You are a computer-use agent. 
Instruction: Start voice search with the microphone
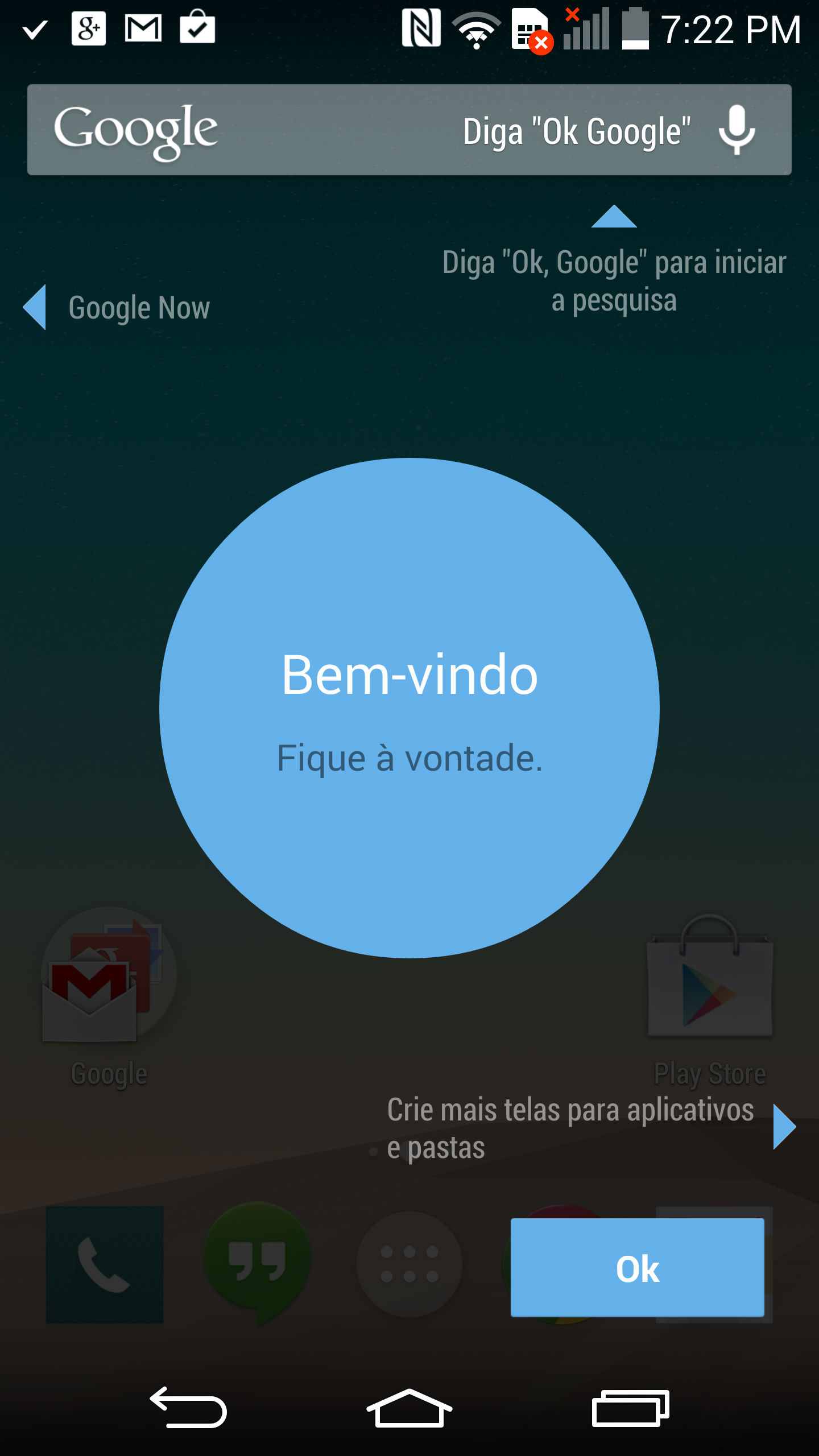coord(737,130)
